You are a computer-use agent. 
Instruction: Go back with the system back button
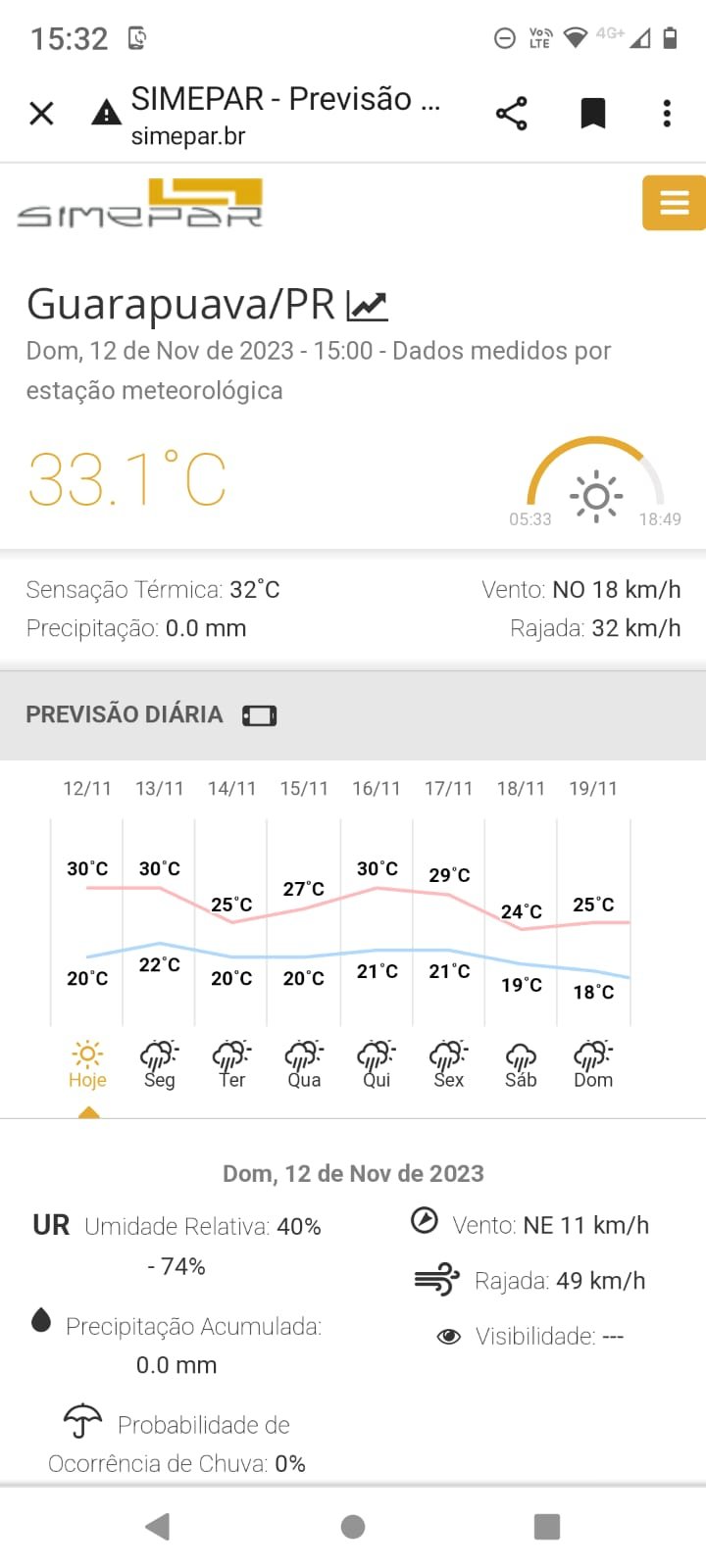click(158, 1526)
